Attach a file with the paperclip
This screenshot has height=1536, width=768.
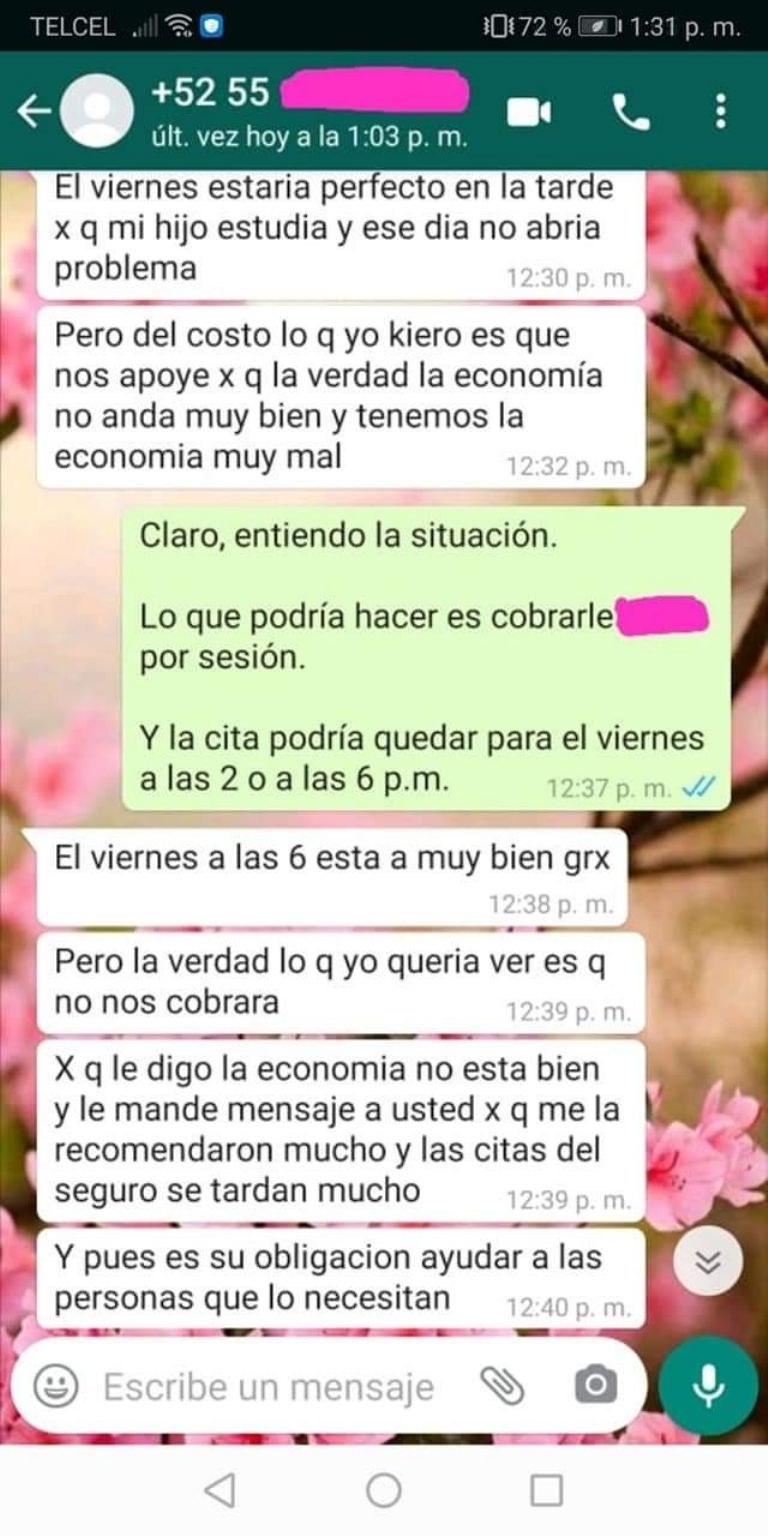[503, 1385]
